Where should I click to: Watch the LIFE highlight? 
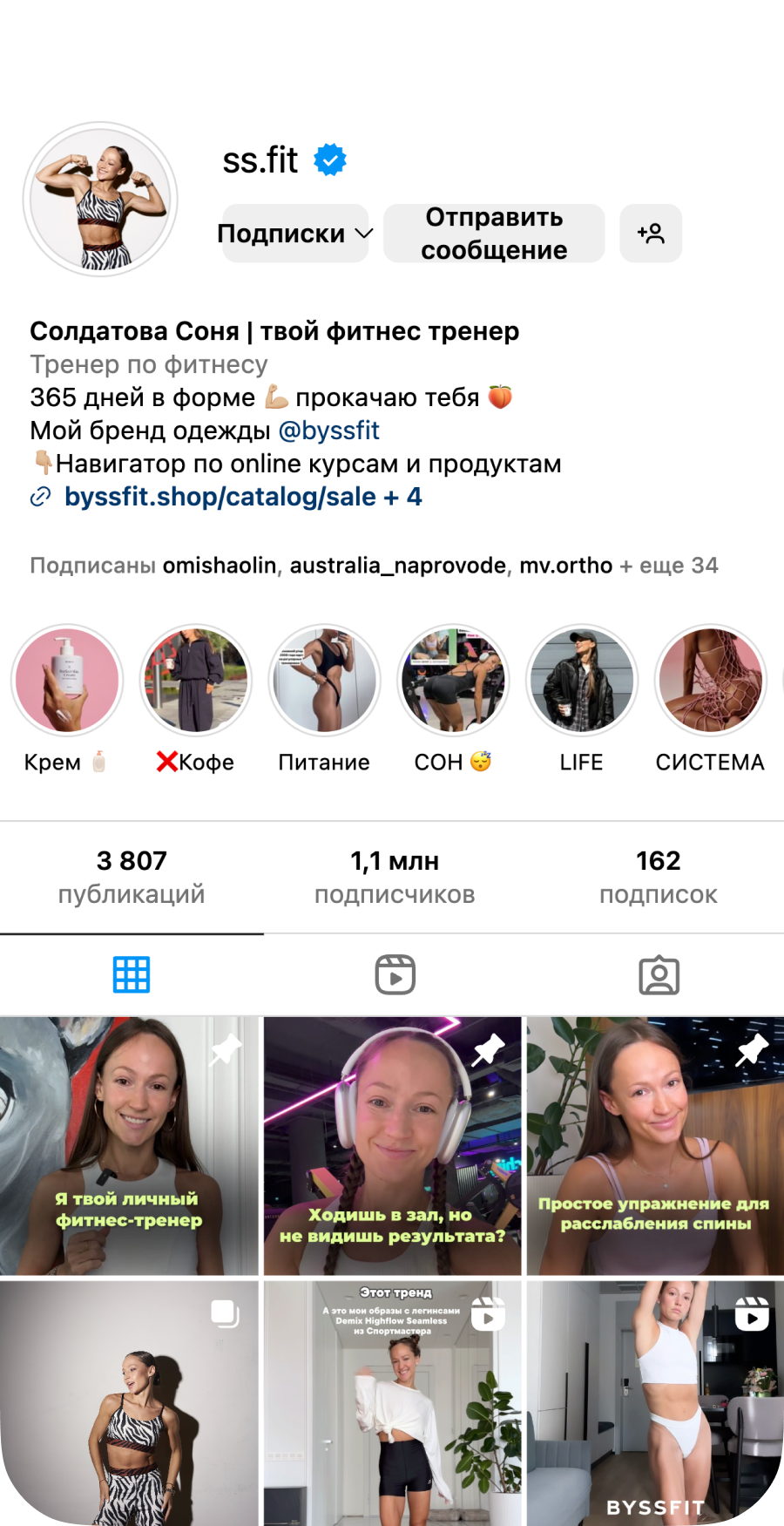click(582, 681)
